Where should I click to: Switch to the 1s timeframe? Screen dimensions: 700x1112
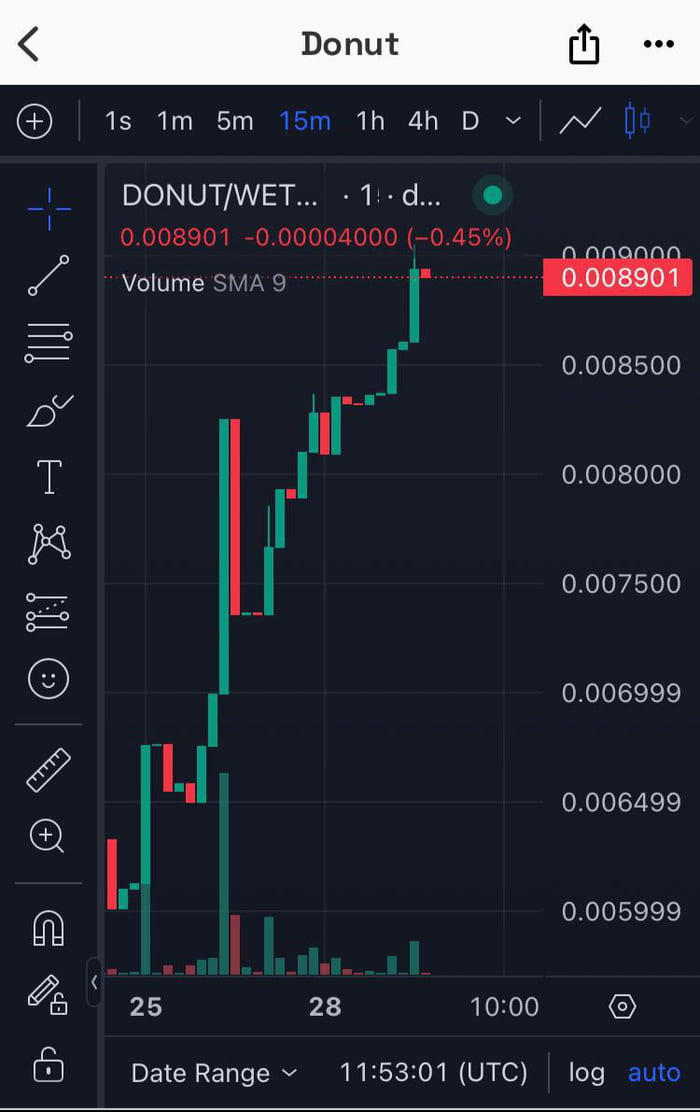pyautogui.click(x=118, y=122)
